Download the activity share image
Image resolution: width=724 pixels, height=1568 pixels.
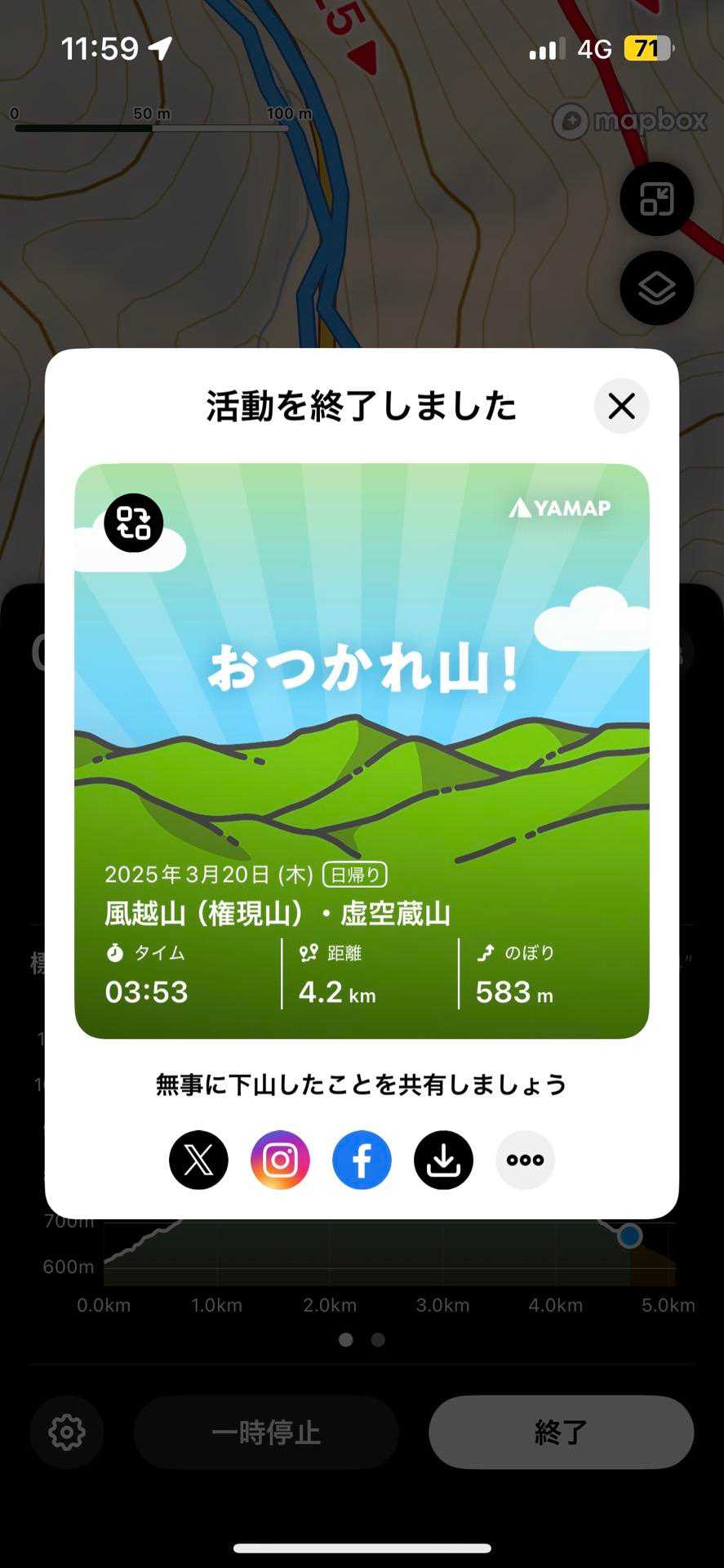tap(443, 1160)
